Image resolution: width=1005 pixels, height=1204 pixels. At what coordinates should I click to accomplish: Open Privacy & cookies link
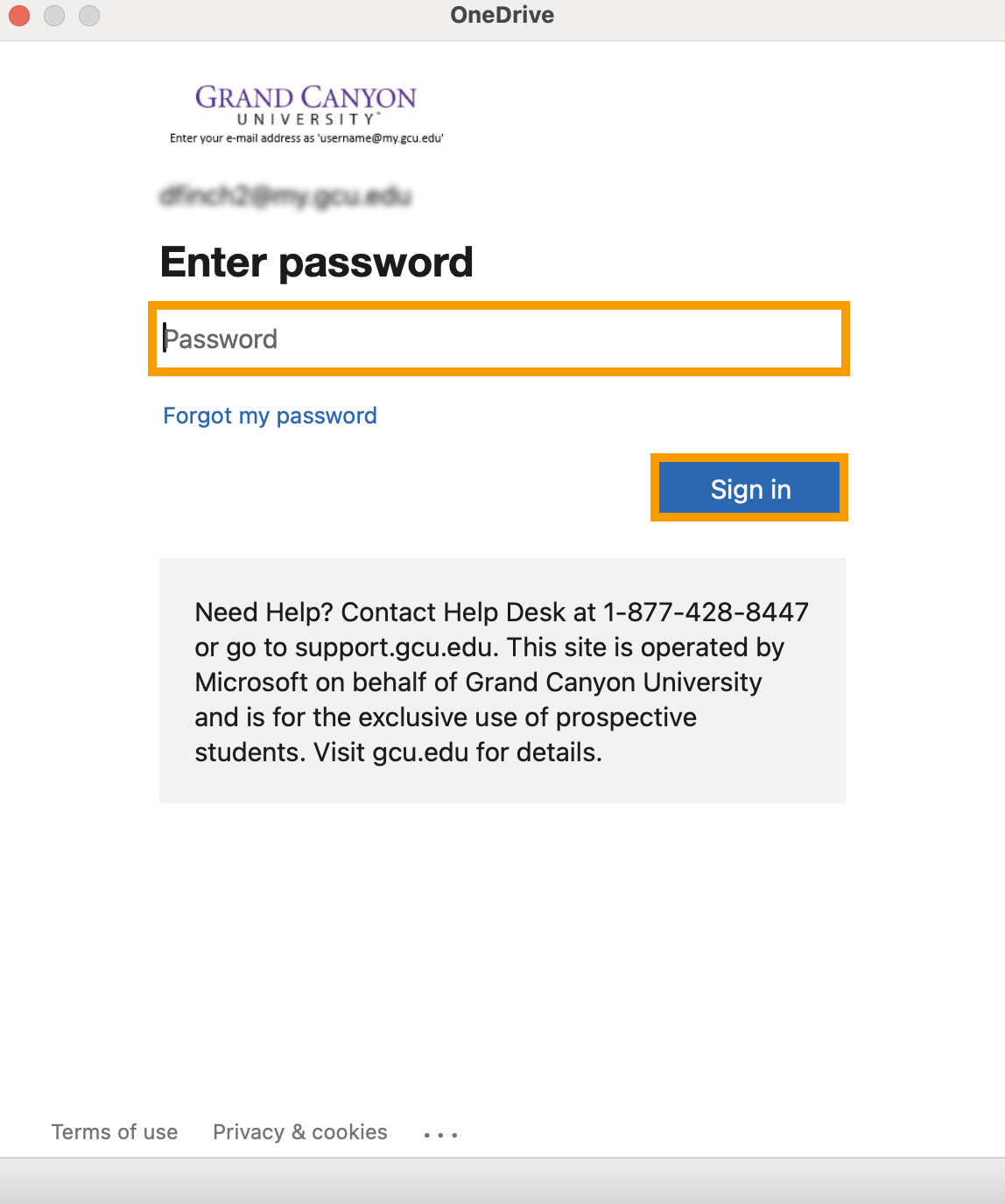click(x=300, y=1132)
